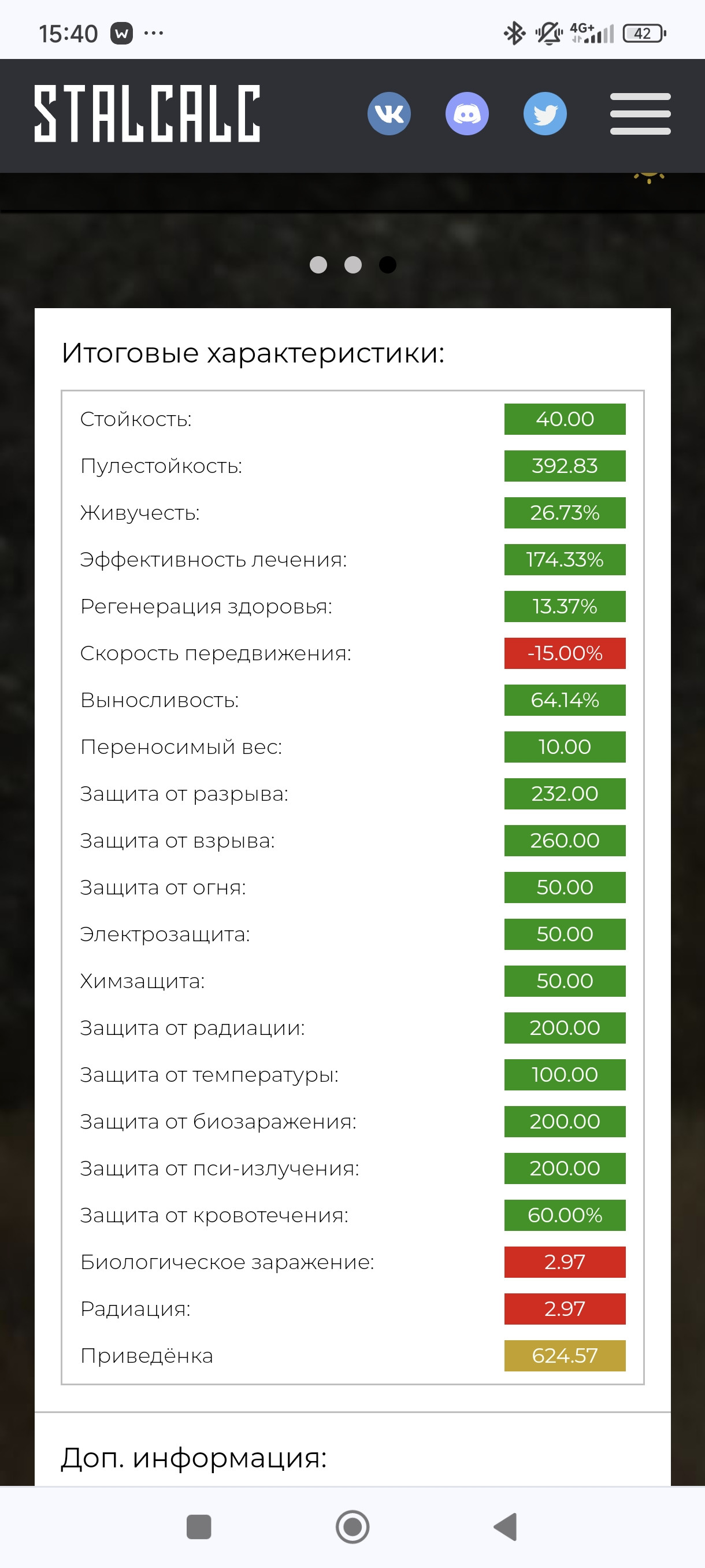705x1568 pixels.
Task: Tap the system home button
Action: coord(353,1526)
